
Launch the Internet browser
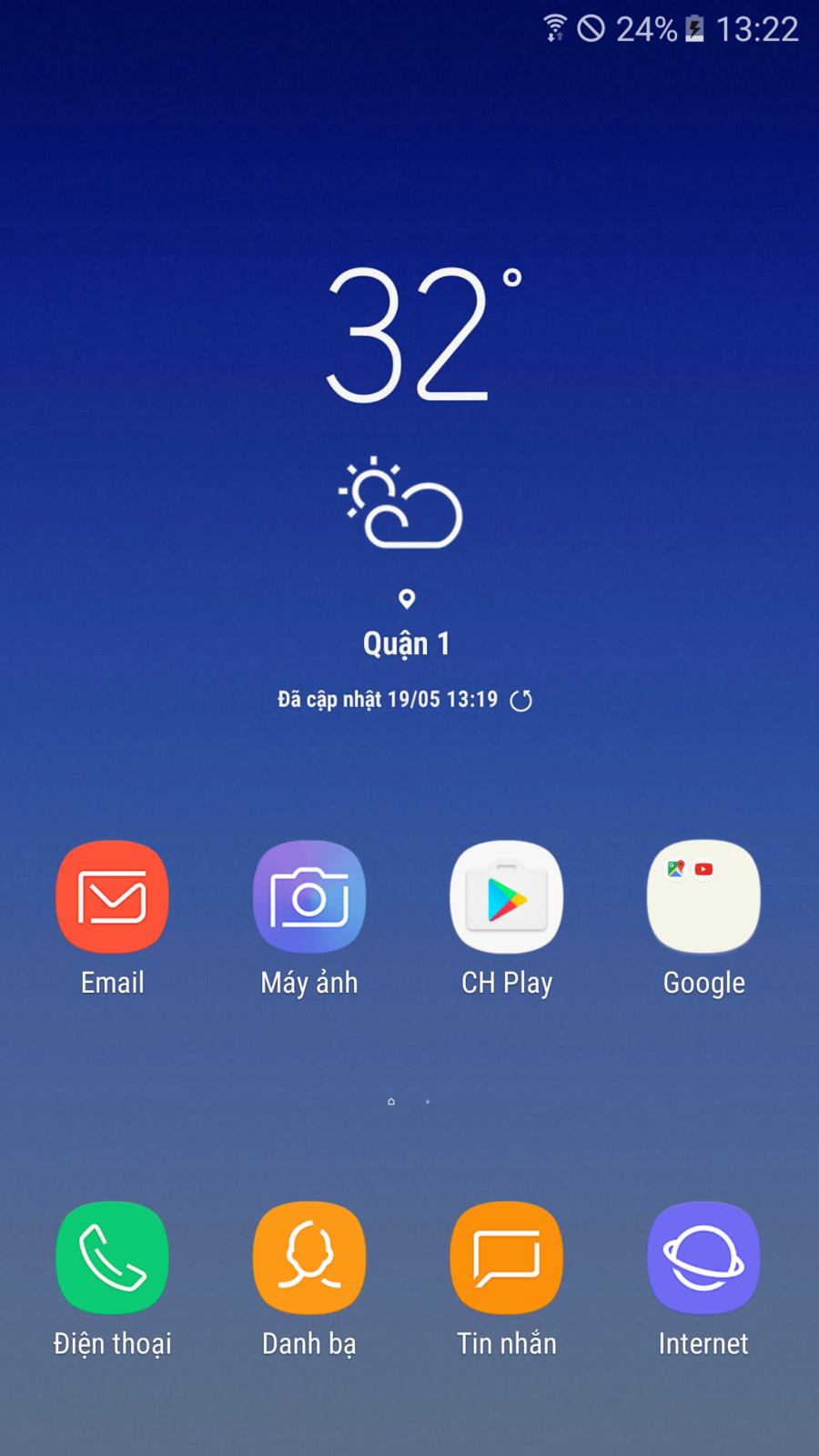click(x=703, y=1258)
